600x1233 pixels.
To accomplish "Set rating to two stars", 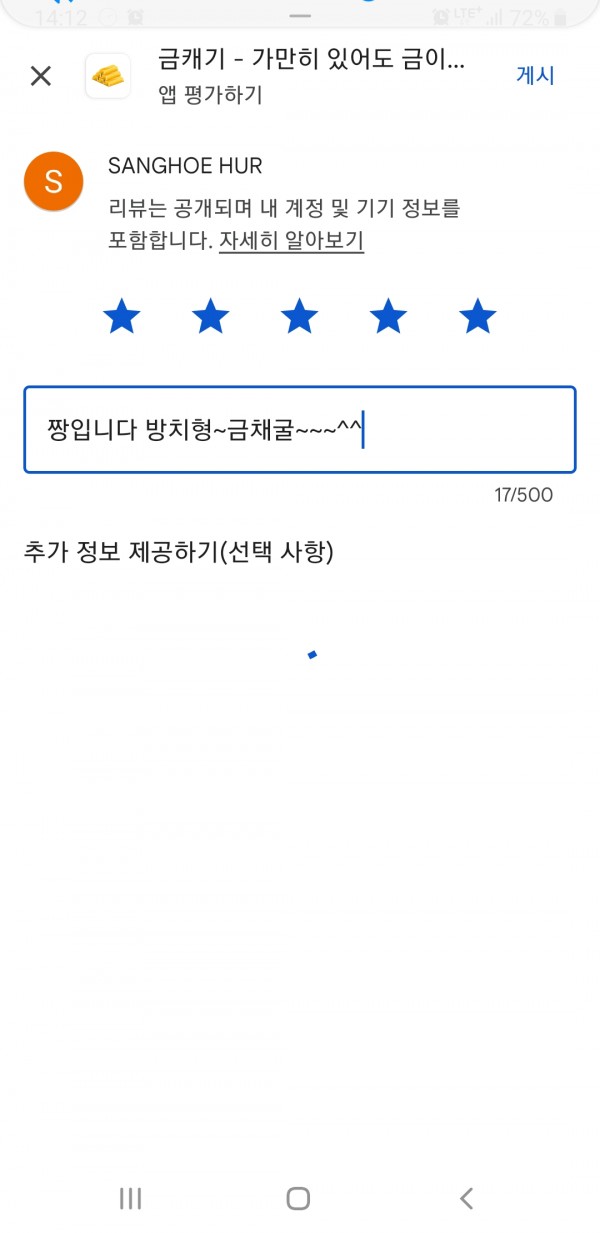I will [x=210, y=317].
